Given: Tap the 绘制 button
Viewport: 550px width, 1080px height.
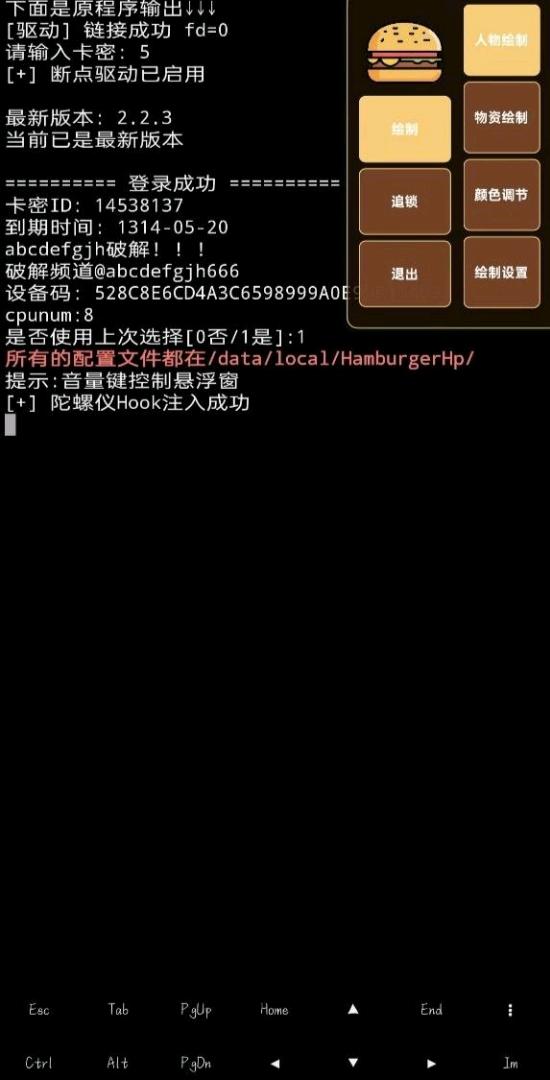Looking at the screenshot, I should click(x=405, y=129).
